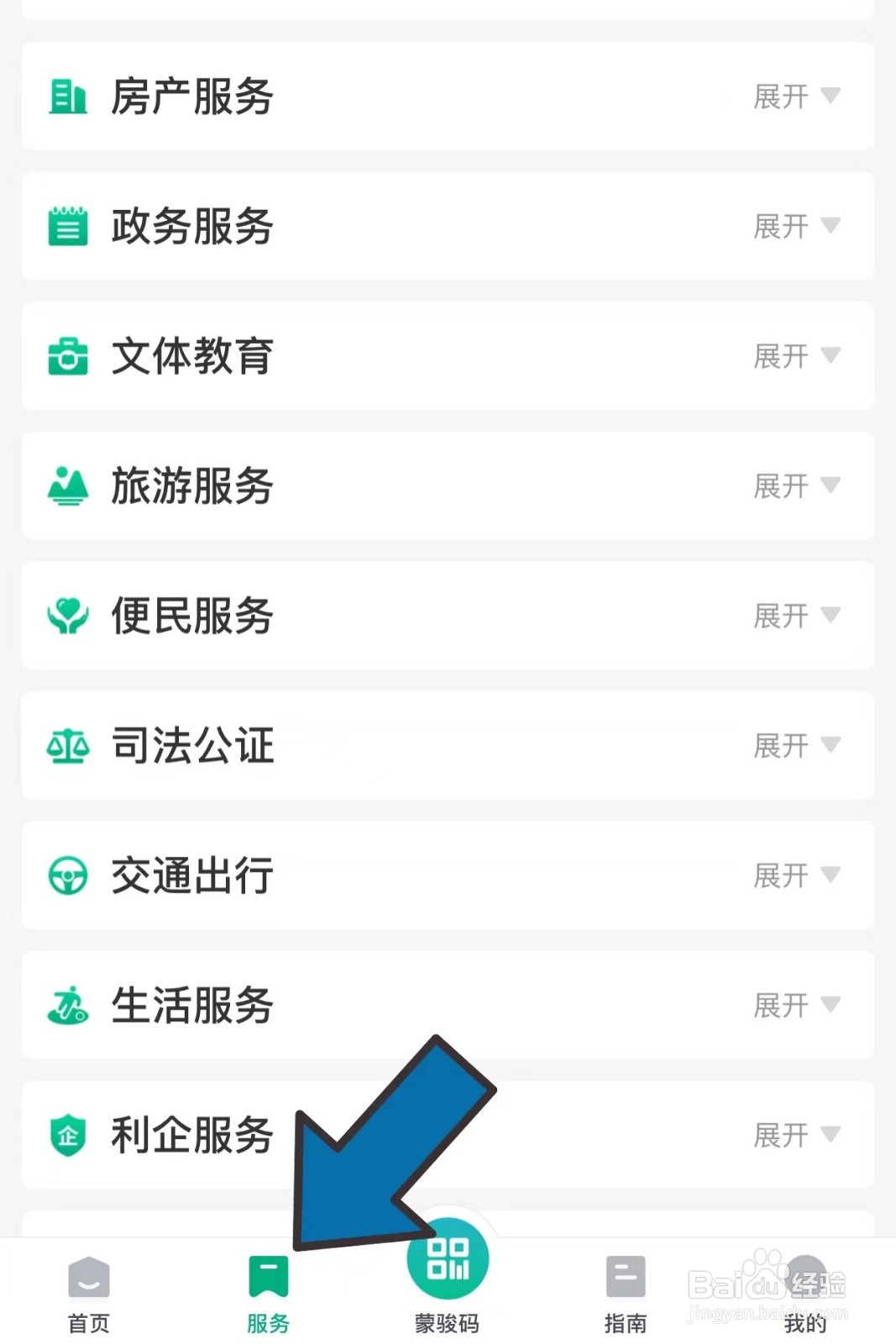Click the 利企服务 shield icon
This screenshot has width=896, height=1344.
click(x=67, y=1136)
